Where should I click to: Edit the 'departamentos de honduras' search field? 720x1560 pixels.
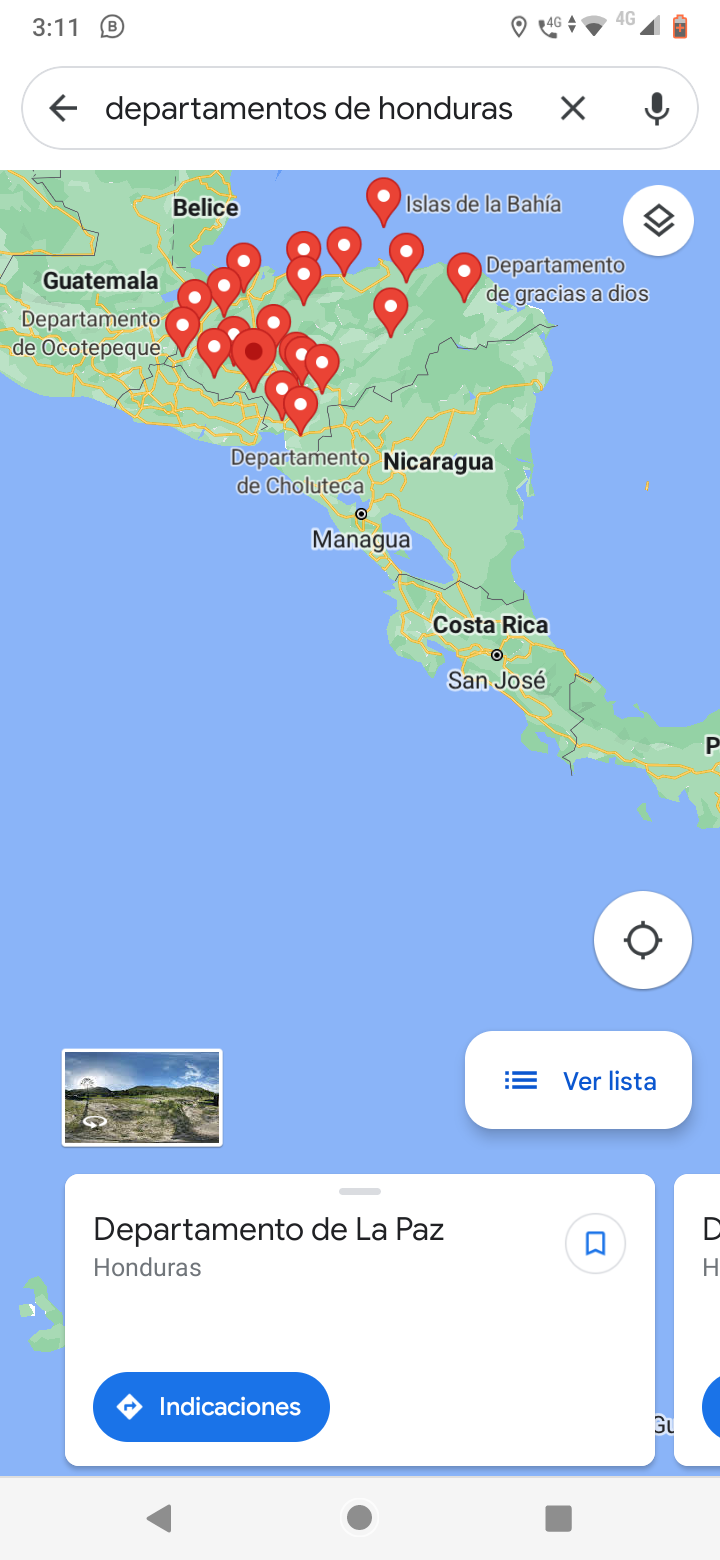308,108
